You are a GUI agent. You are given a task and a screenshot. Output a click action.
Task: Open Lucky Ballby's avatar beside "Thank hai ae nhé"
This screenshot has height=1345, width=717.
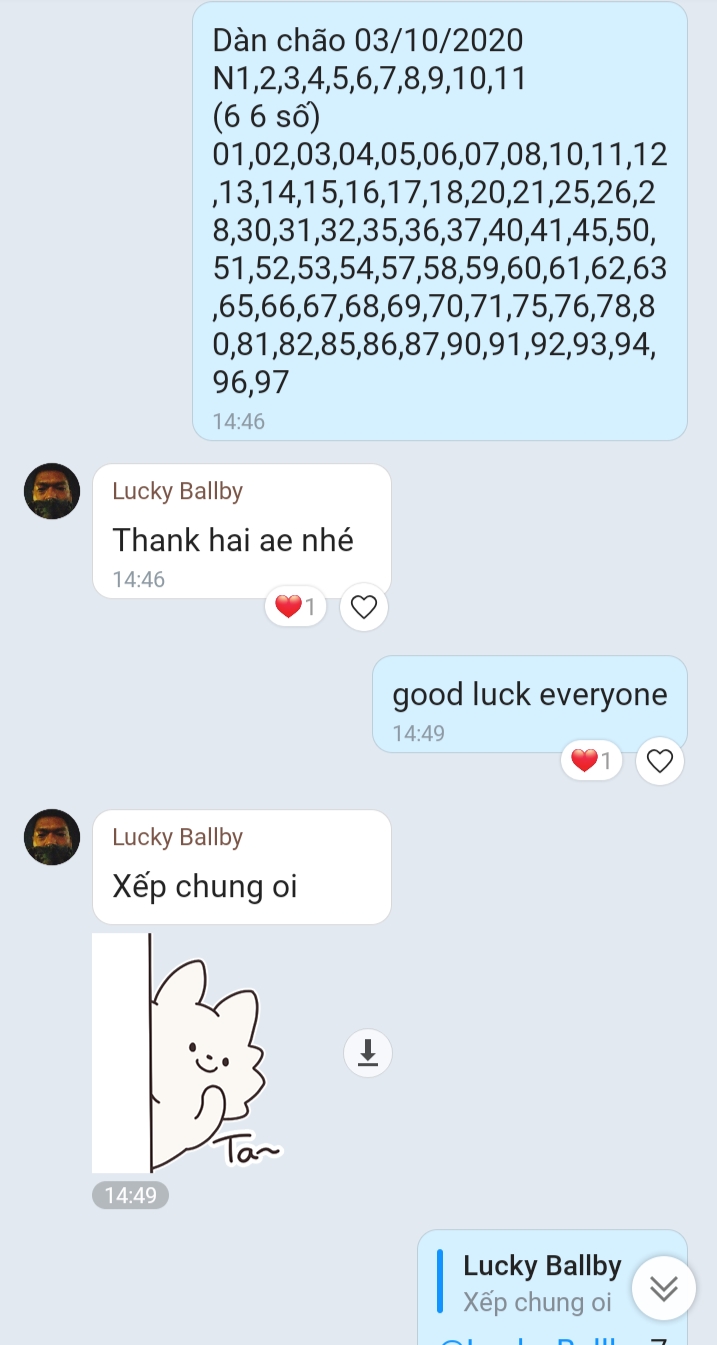click(52, 491)
